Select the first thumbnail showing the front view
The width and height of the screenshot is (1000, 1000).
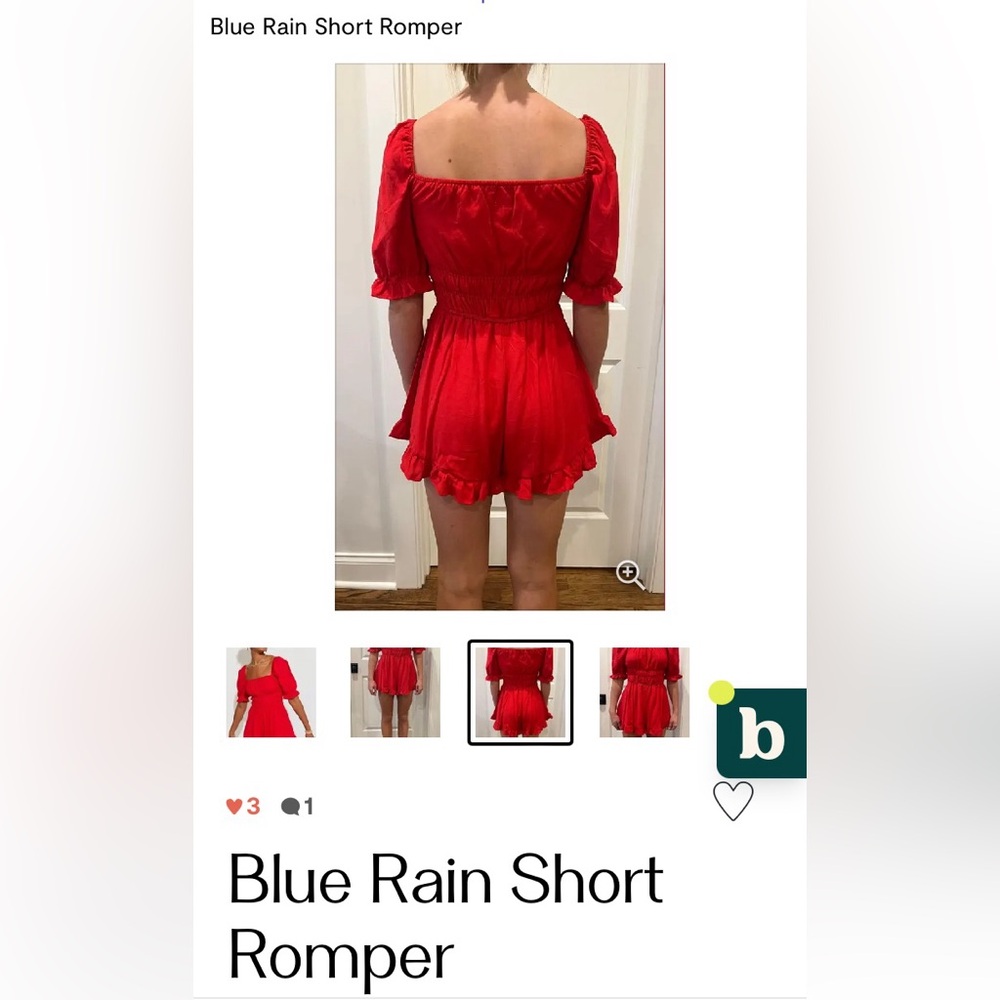(x=271, y=692)
